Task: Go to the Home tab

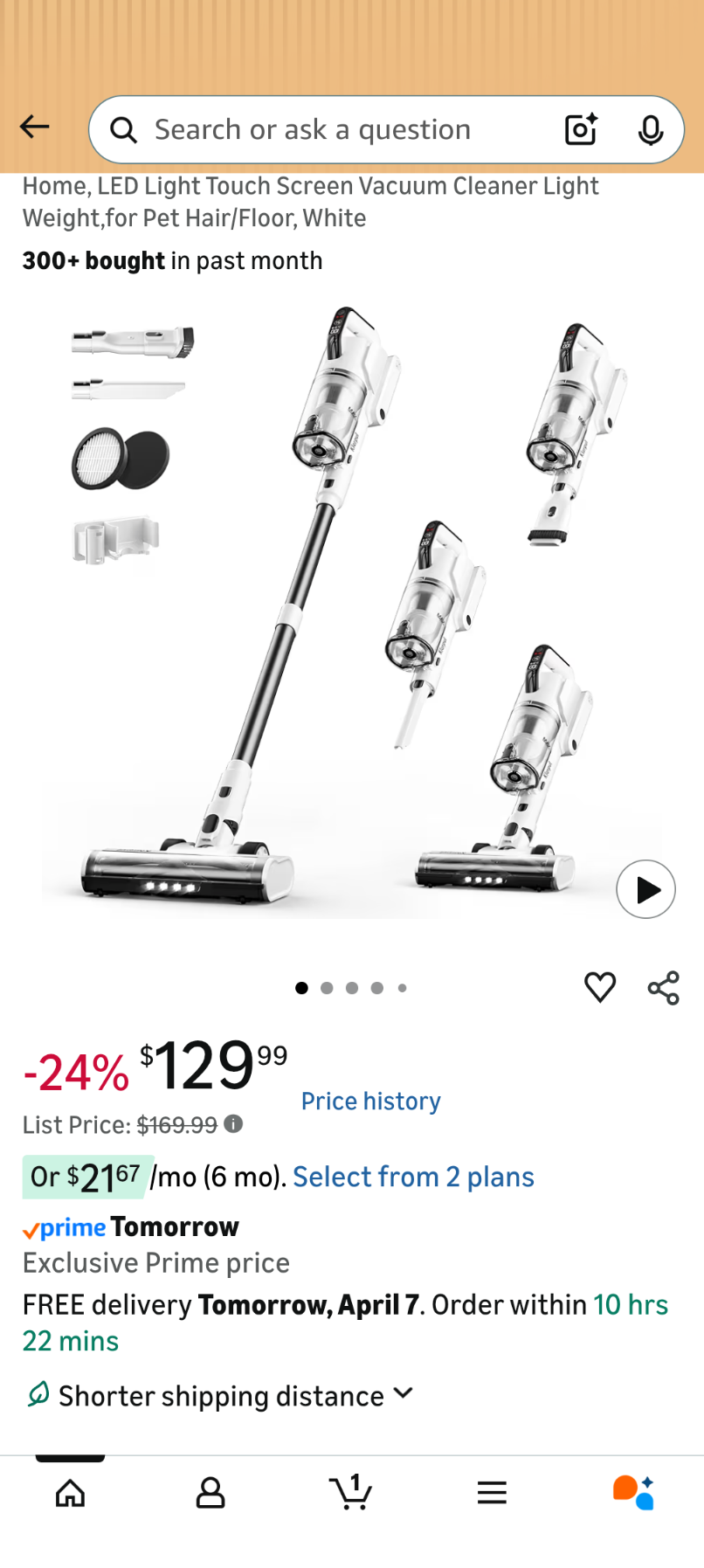Action: [70, 1493]
